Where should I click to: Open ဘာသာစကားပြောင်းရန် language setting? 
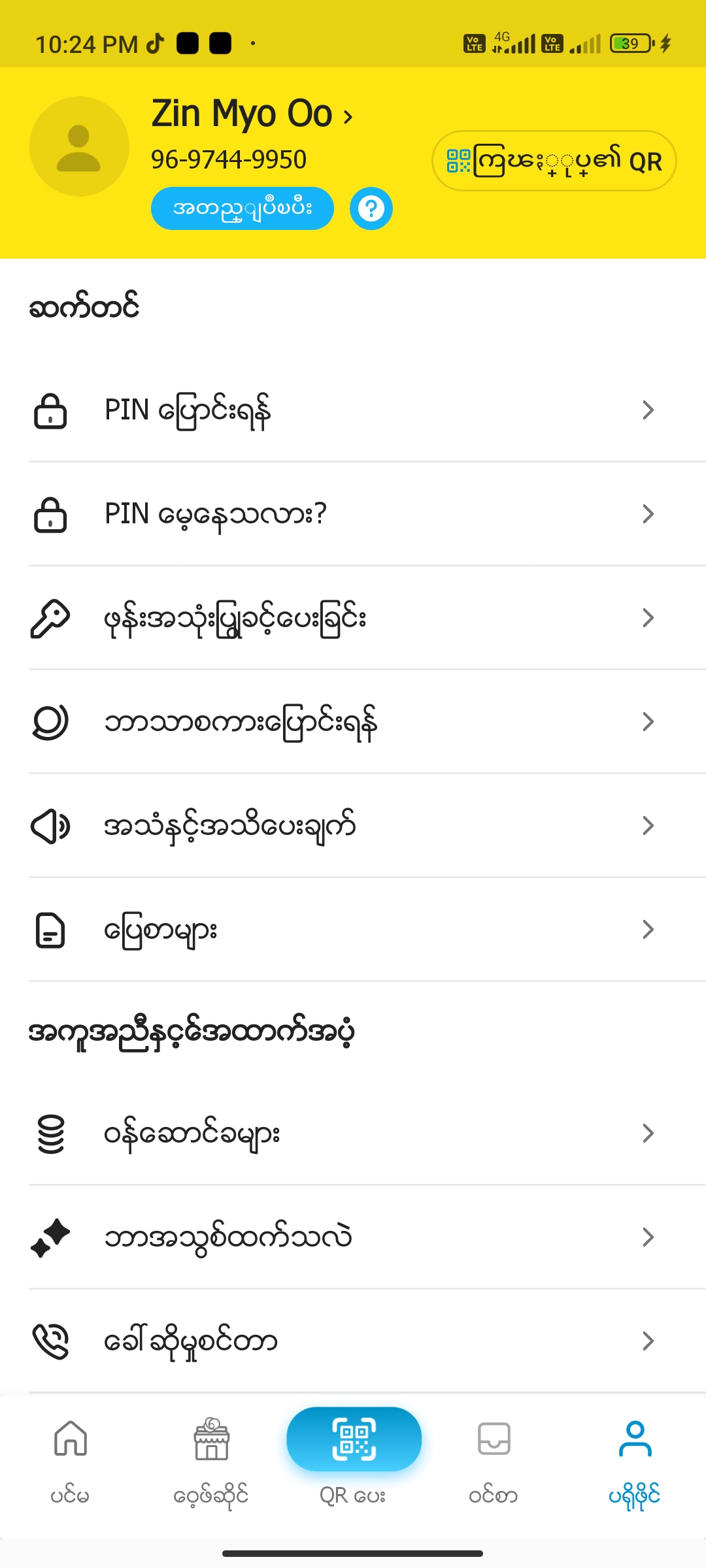pos(353,722)
